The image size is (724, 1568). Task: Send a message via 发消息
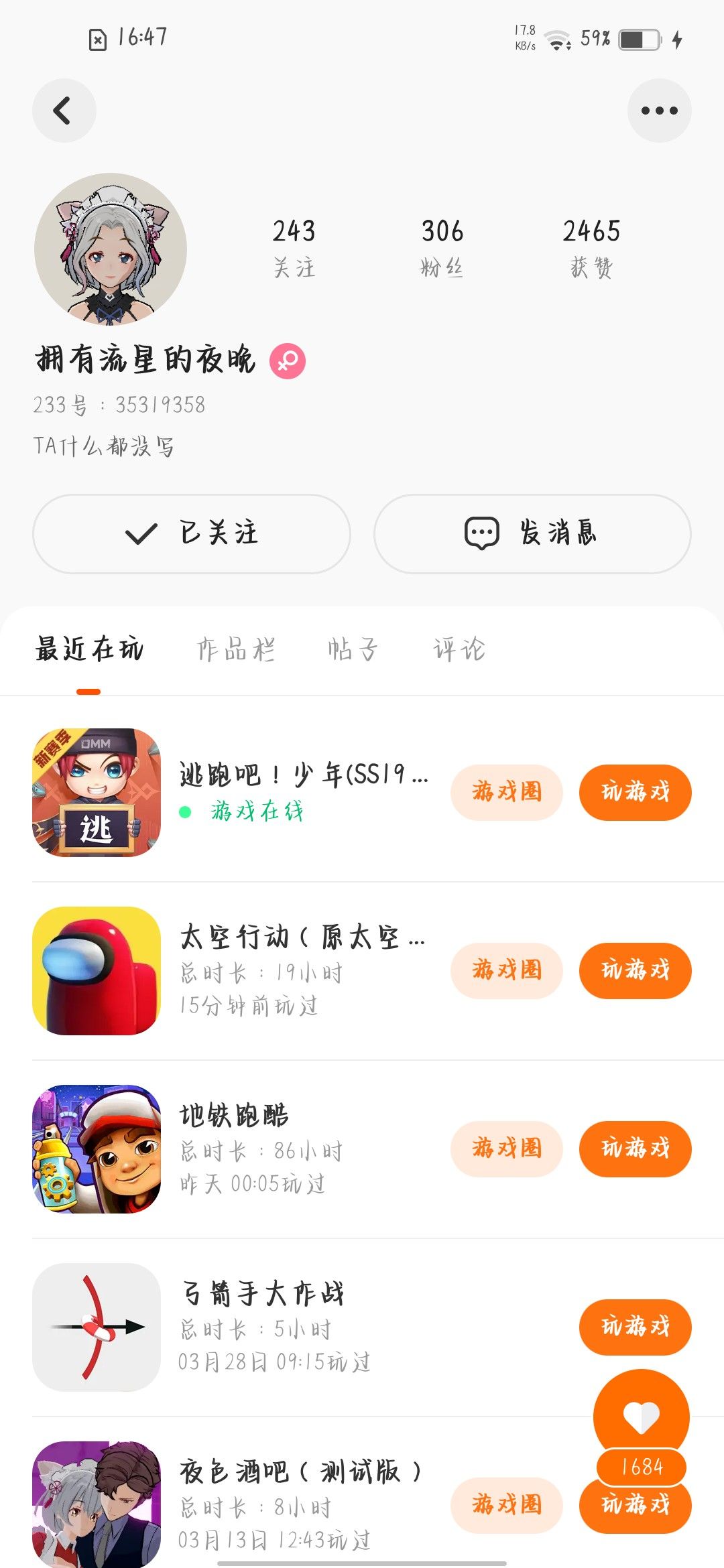click(x=532, y=533)
